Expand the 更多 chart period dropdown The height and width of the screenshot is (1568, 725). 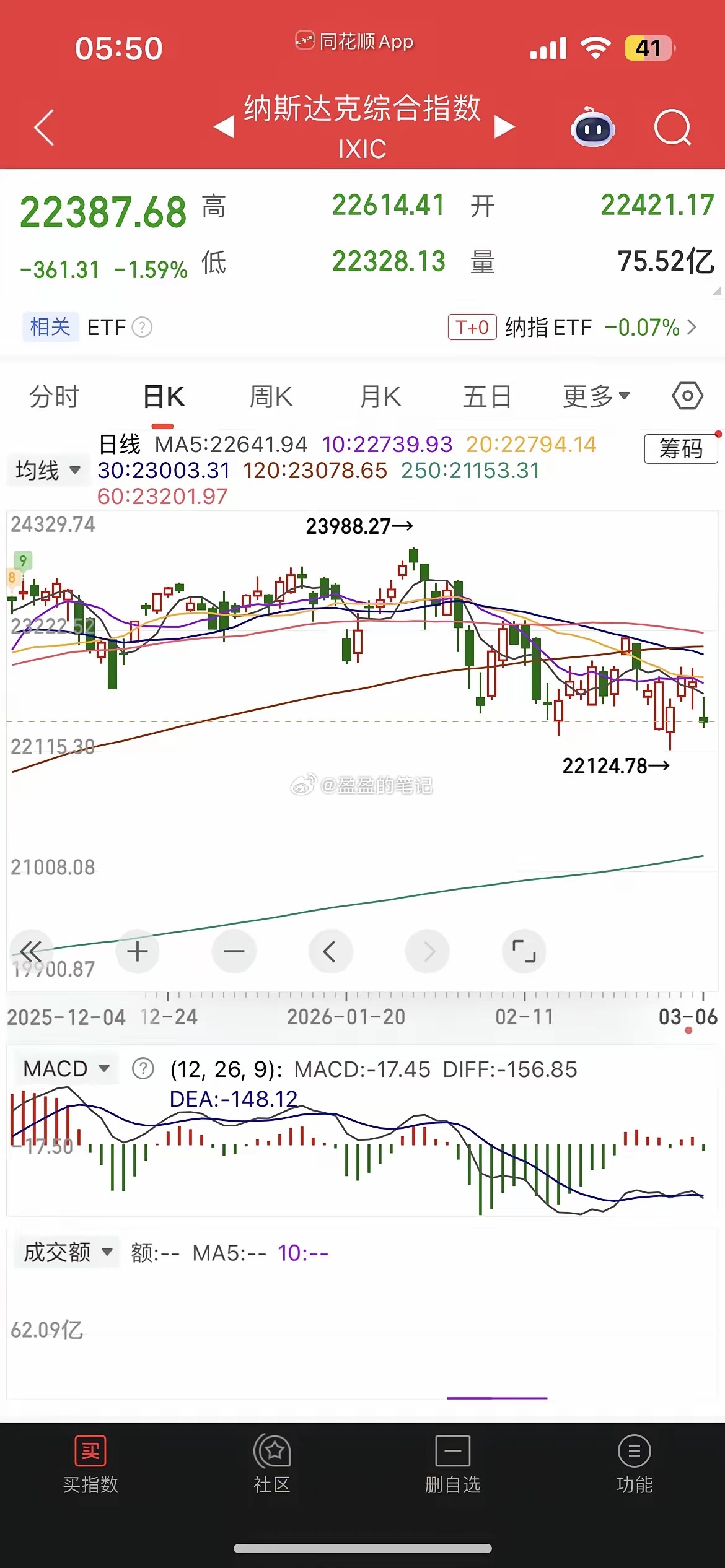click(596, 397)
